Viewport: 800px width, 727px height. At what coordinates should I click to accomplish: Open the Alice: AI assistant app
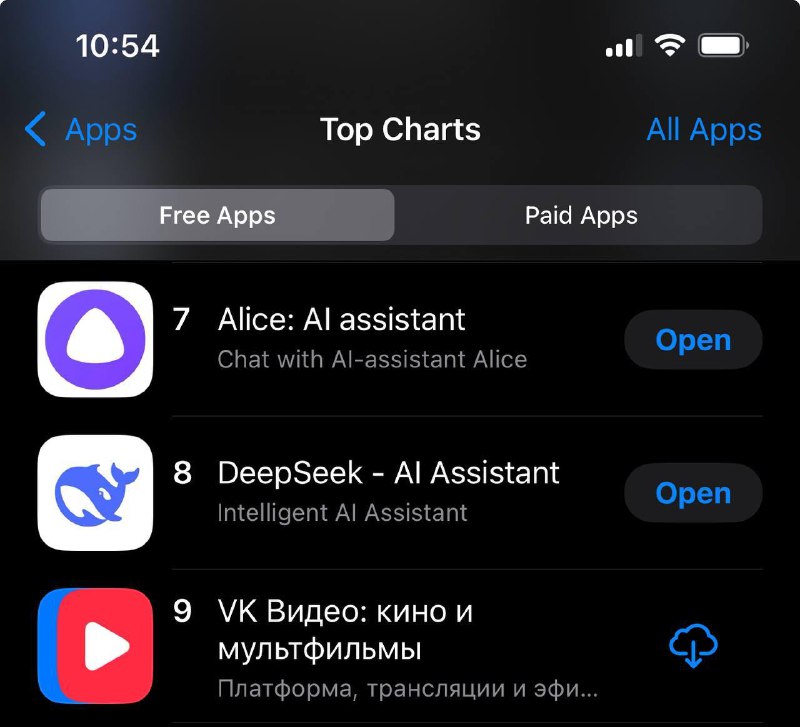click(692, 340)
